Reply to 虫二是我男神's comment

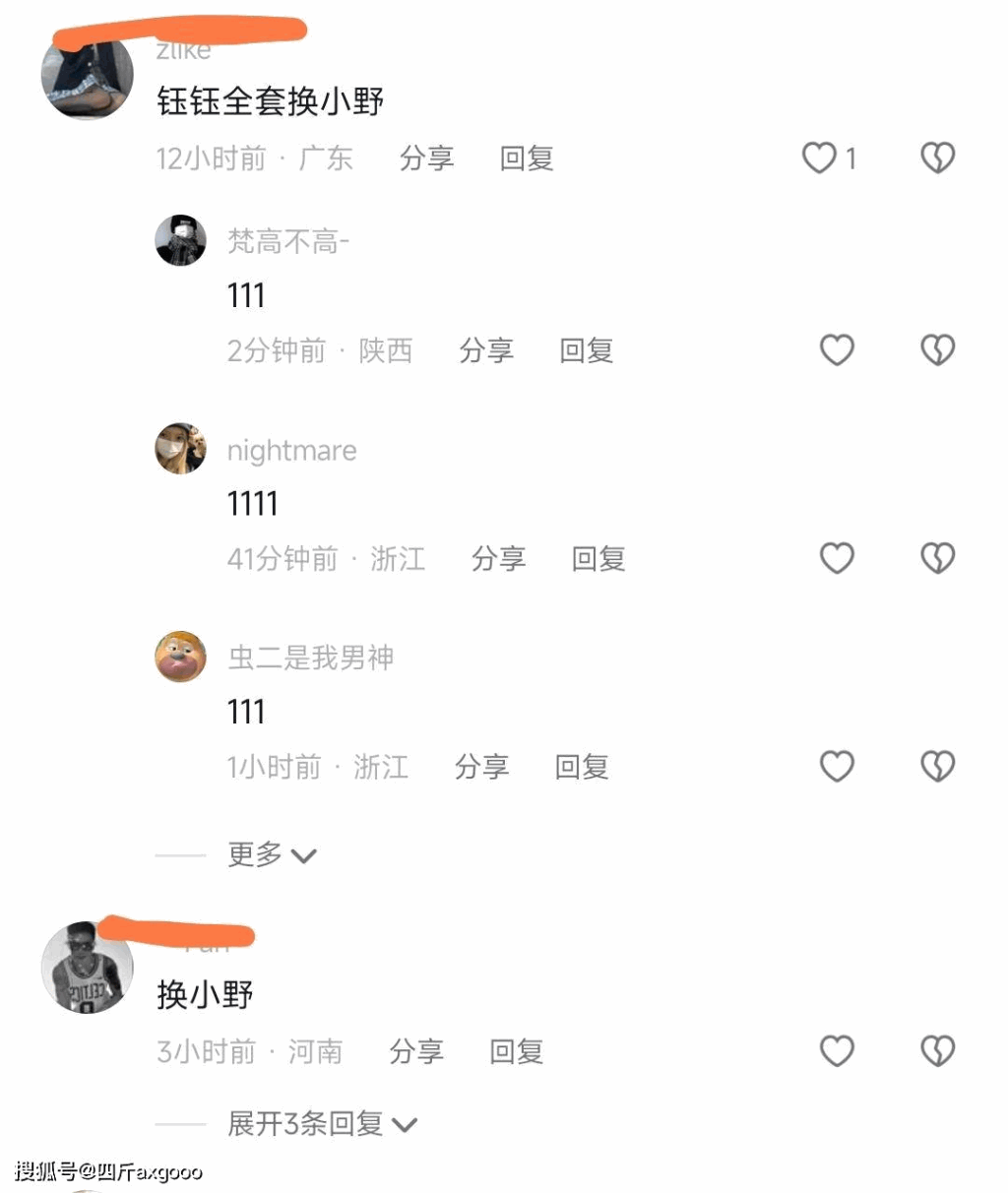coord(582,767)
